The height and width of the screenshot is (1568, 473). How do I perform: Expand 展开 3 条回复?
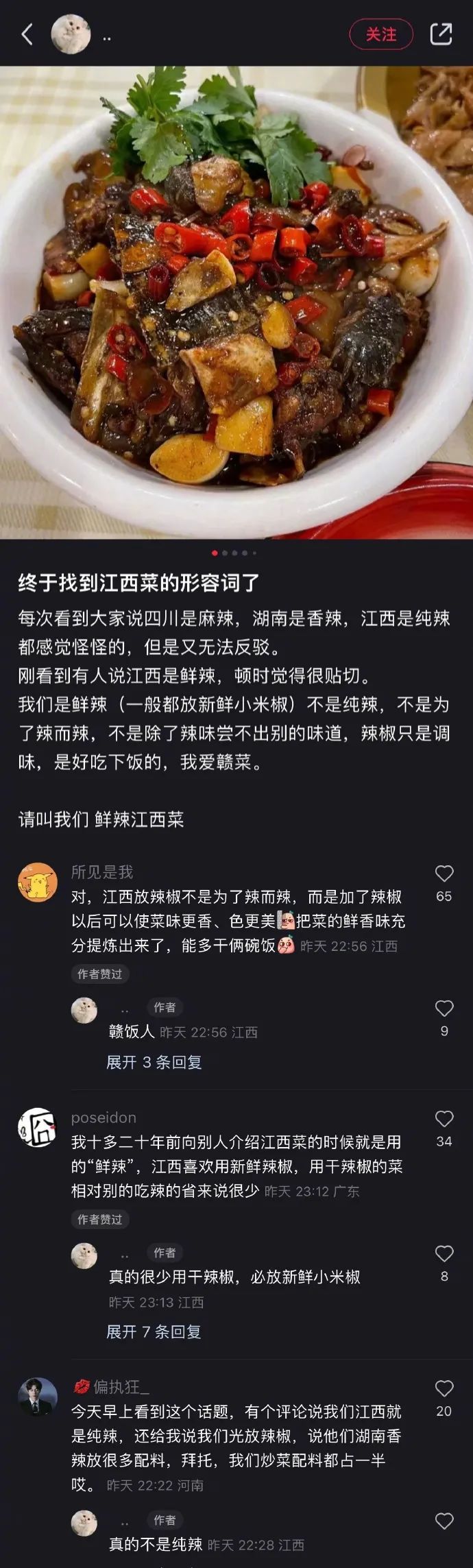(154, 1062)
